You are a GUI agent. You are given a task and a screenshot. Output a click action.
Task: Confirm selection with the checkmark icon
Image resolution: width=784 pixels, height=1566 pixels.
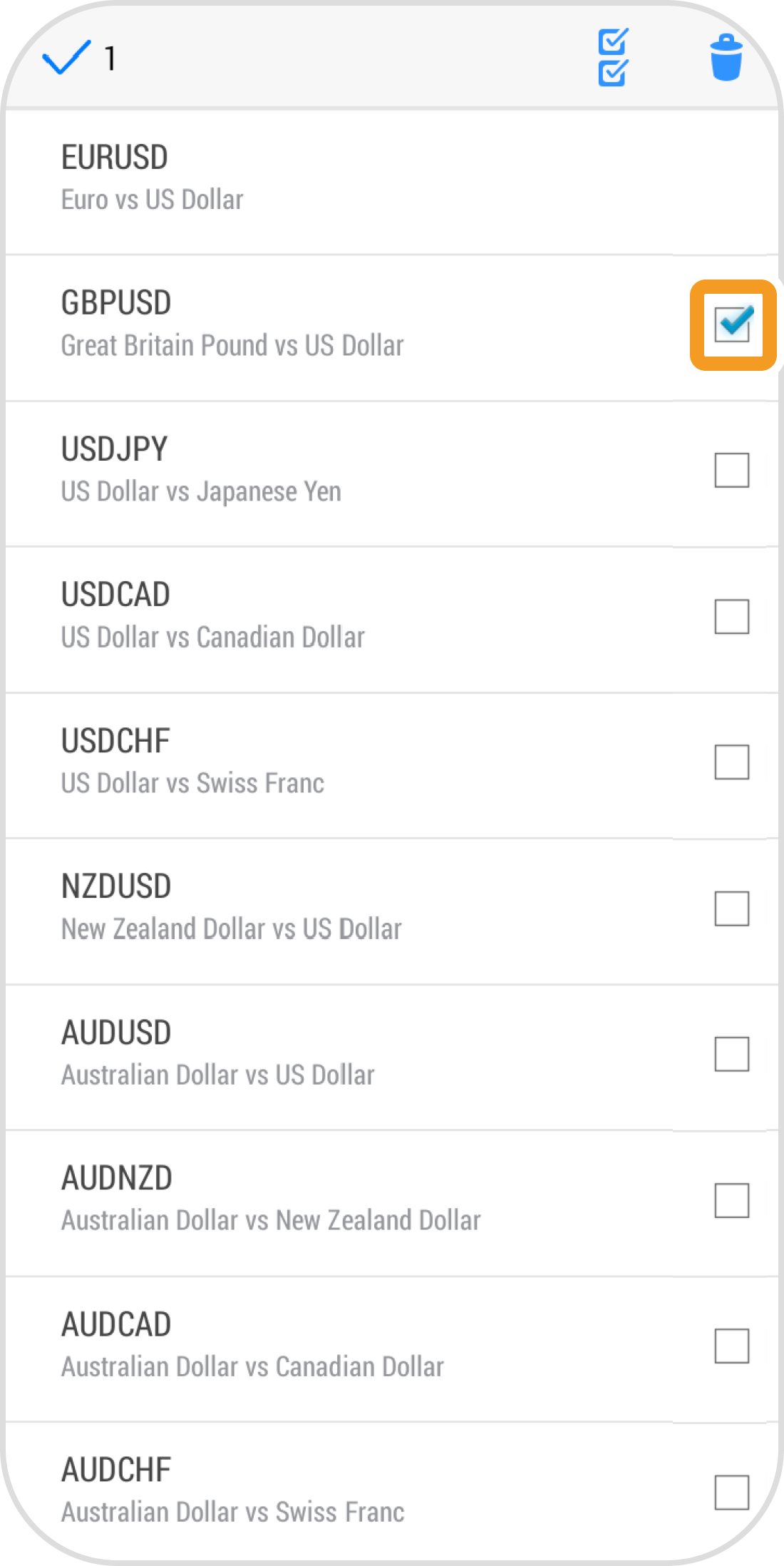[x=66, y=57]
